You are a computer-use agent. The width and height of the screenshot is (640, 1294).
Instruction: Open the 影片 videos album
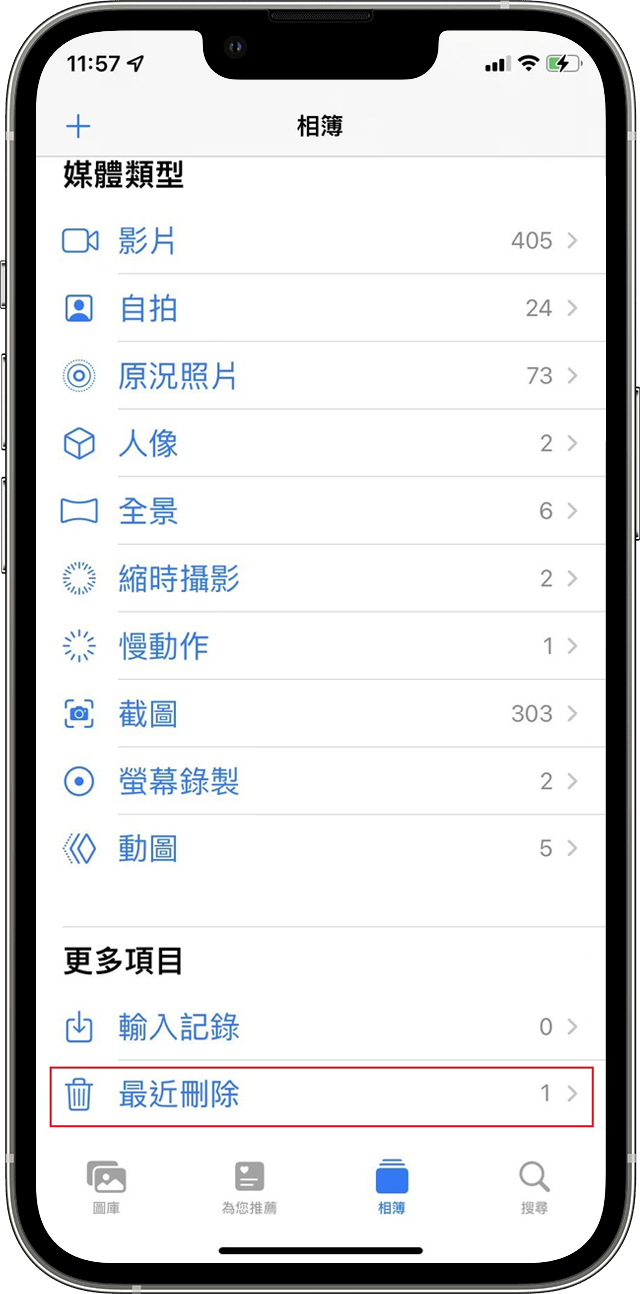pos(320,241)
